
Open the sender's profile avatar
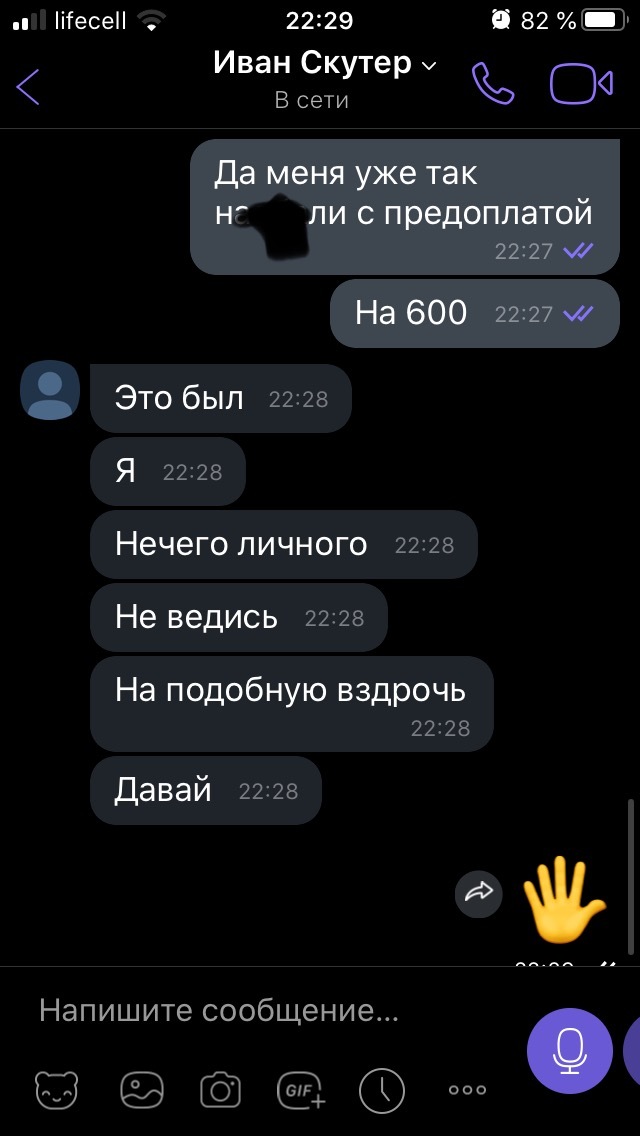pyautogui.click(x=50, y=390)
